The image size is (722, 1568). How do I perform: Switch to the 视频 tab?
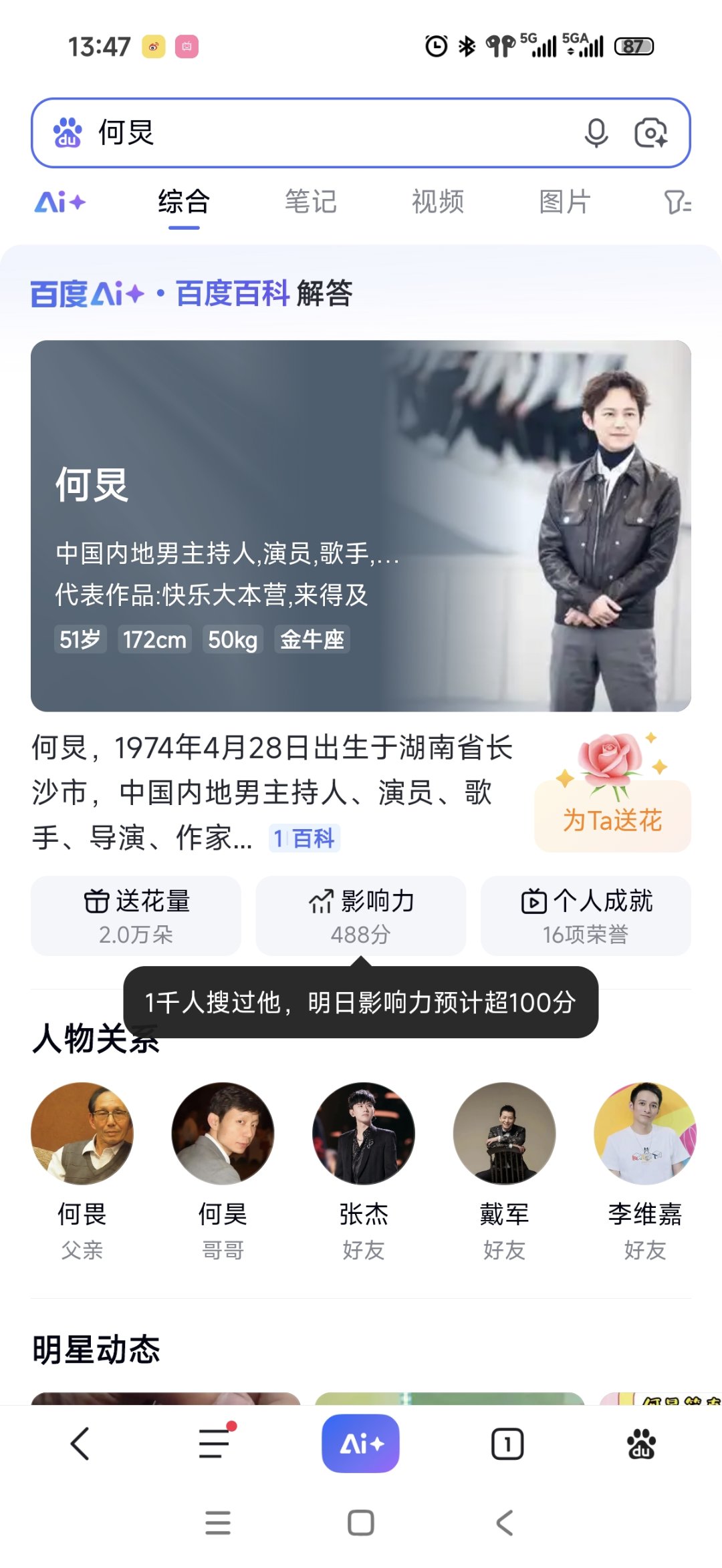click(x=437, y=202)
